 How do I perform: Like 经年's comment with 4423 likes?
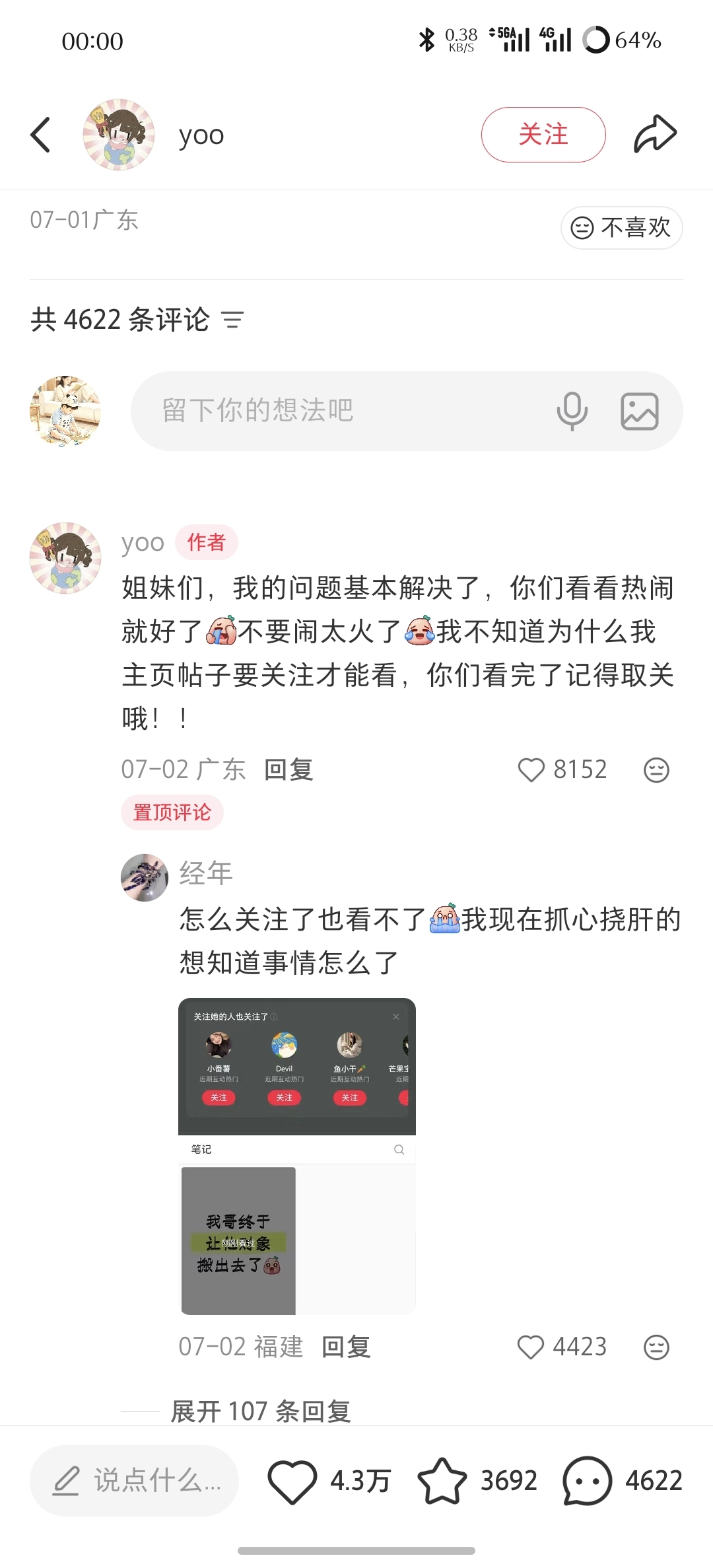click(x=531, y=1347)
